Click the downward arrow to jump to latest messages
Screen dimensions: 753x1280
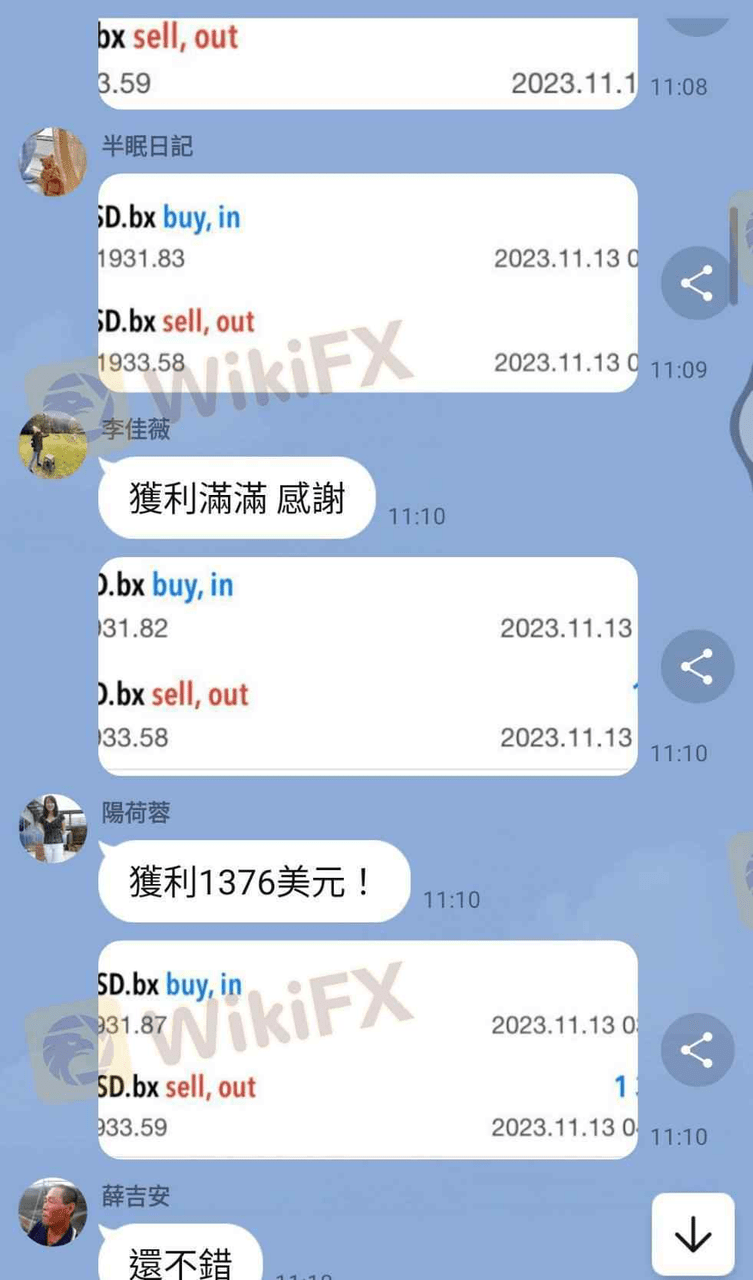click(x=692, y=1234)
